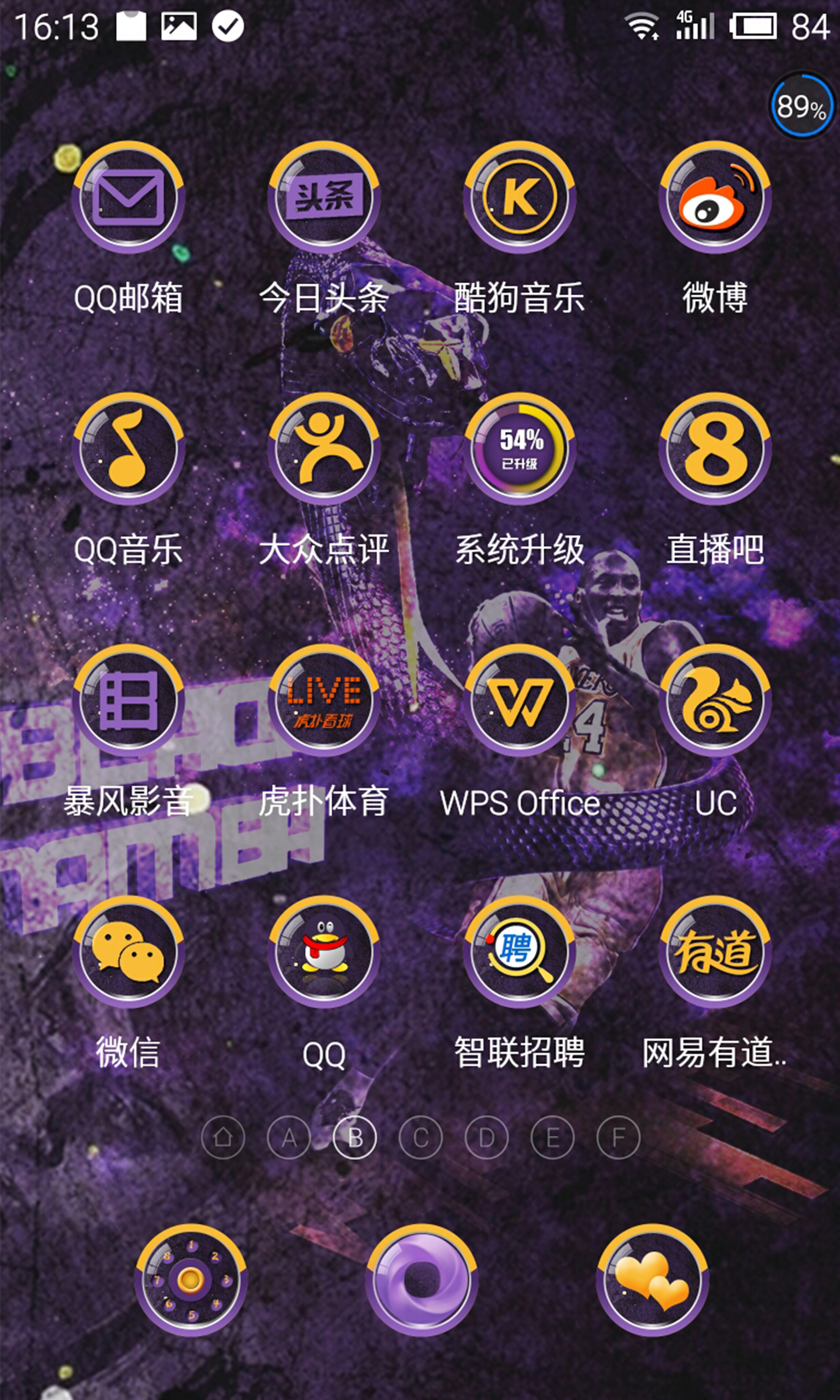Screen dimensions: 840x1400
Task: Switch to page C indicator
Action: point(421,1137)
